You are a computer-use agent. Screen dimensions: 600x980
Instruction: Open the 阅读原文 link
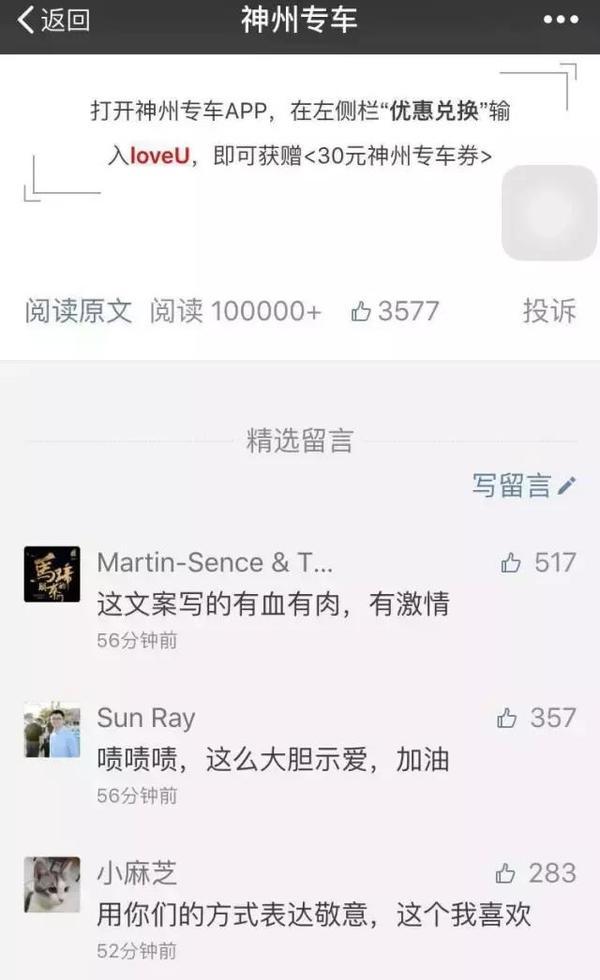click(x=79, y=311)
